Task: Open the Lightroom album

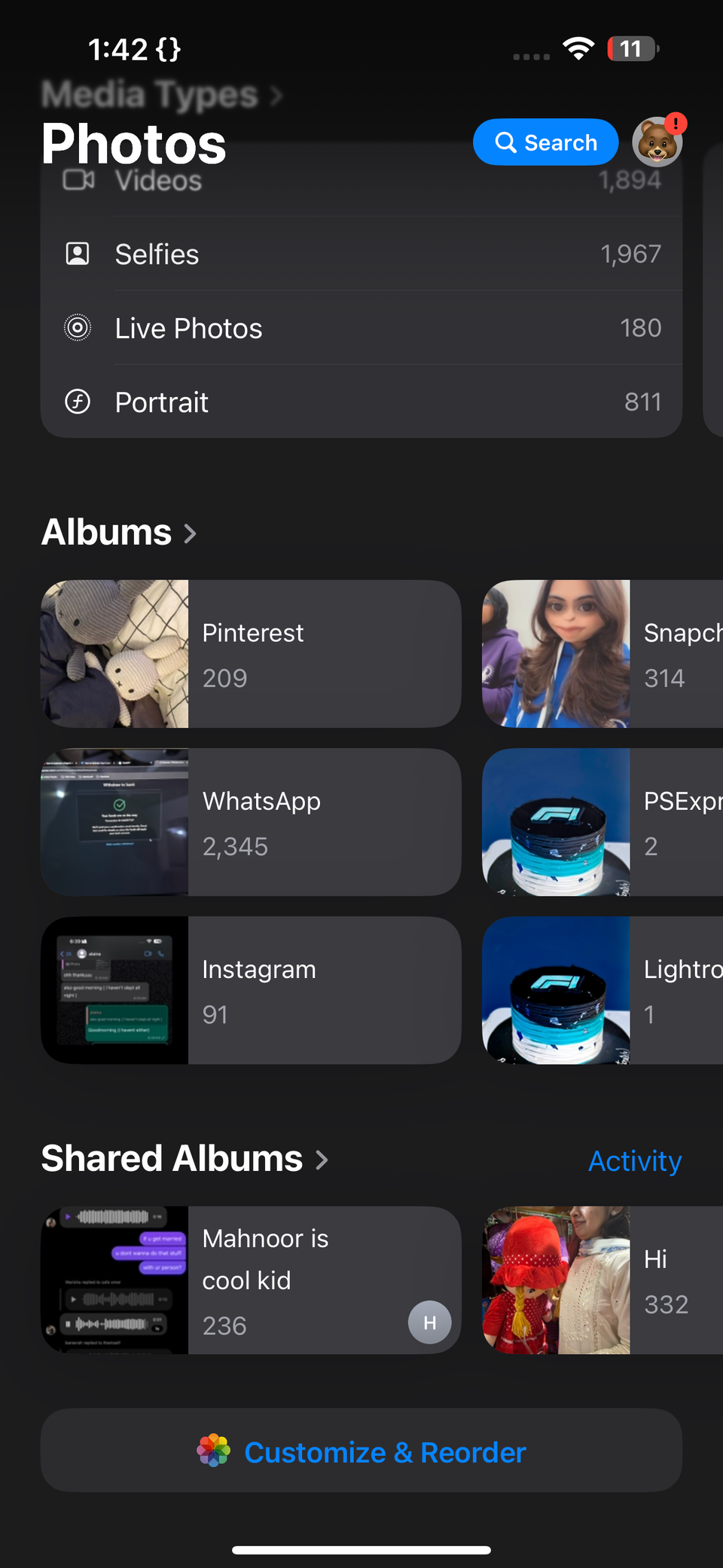Action: [x=602, y=990]
